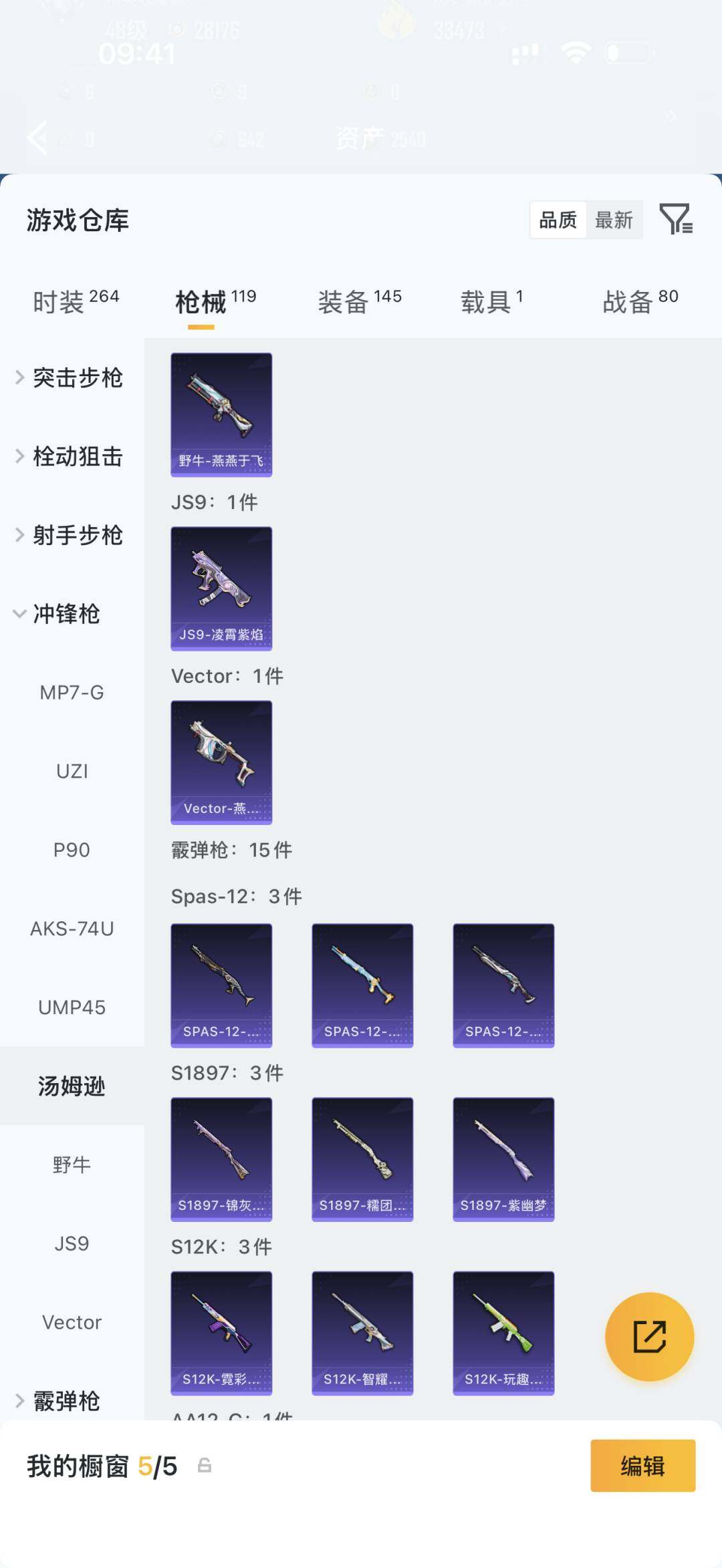Select UMP45 in the sidebar list

click(x=72, y=1006)
